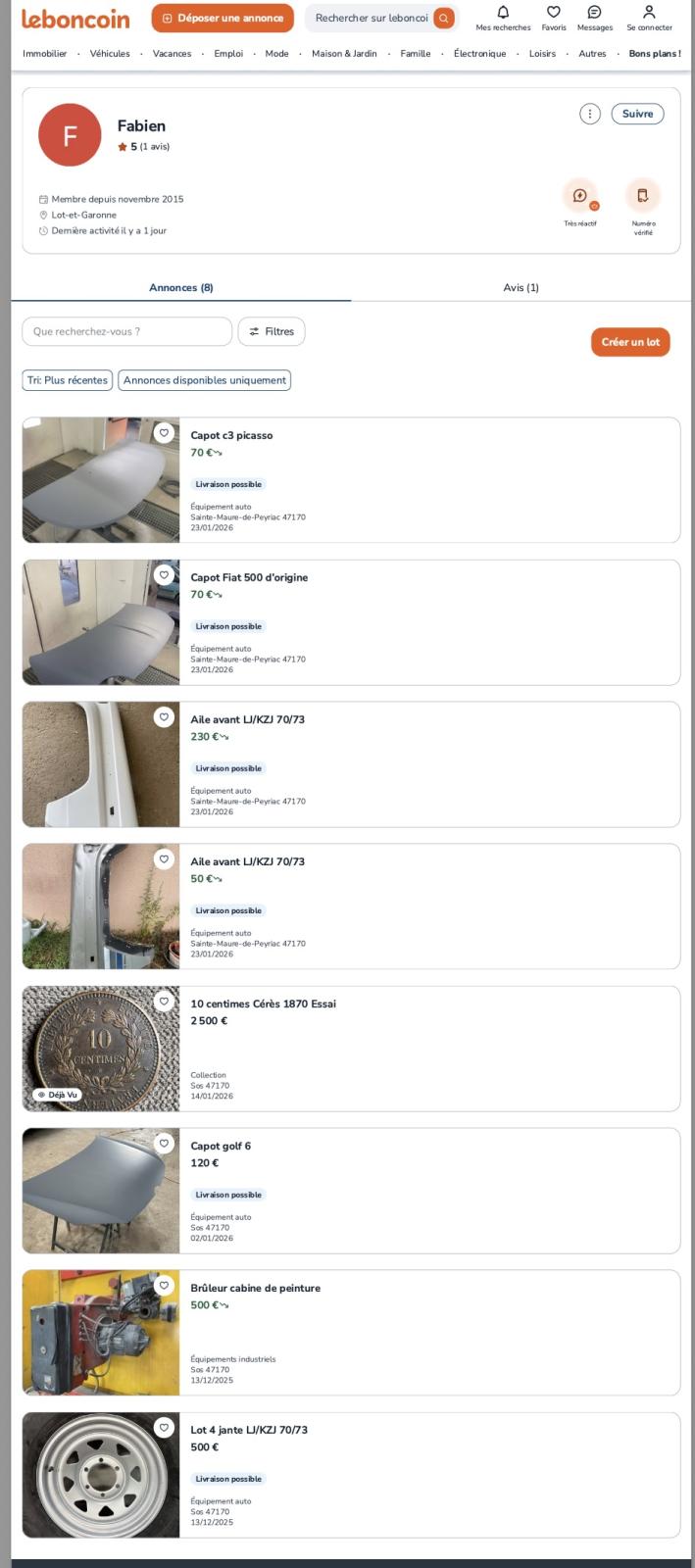Screen dimensions: 695x1568
Task: Open the Véhicules category
Action: click(110, 54)
